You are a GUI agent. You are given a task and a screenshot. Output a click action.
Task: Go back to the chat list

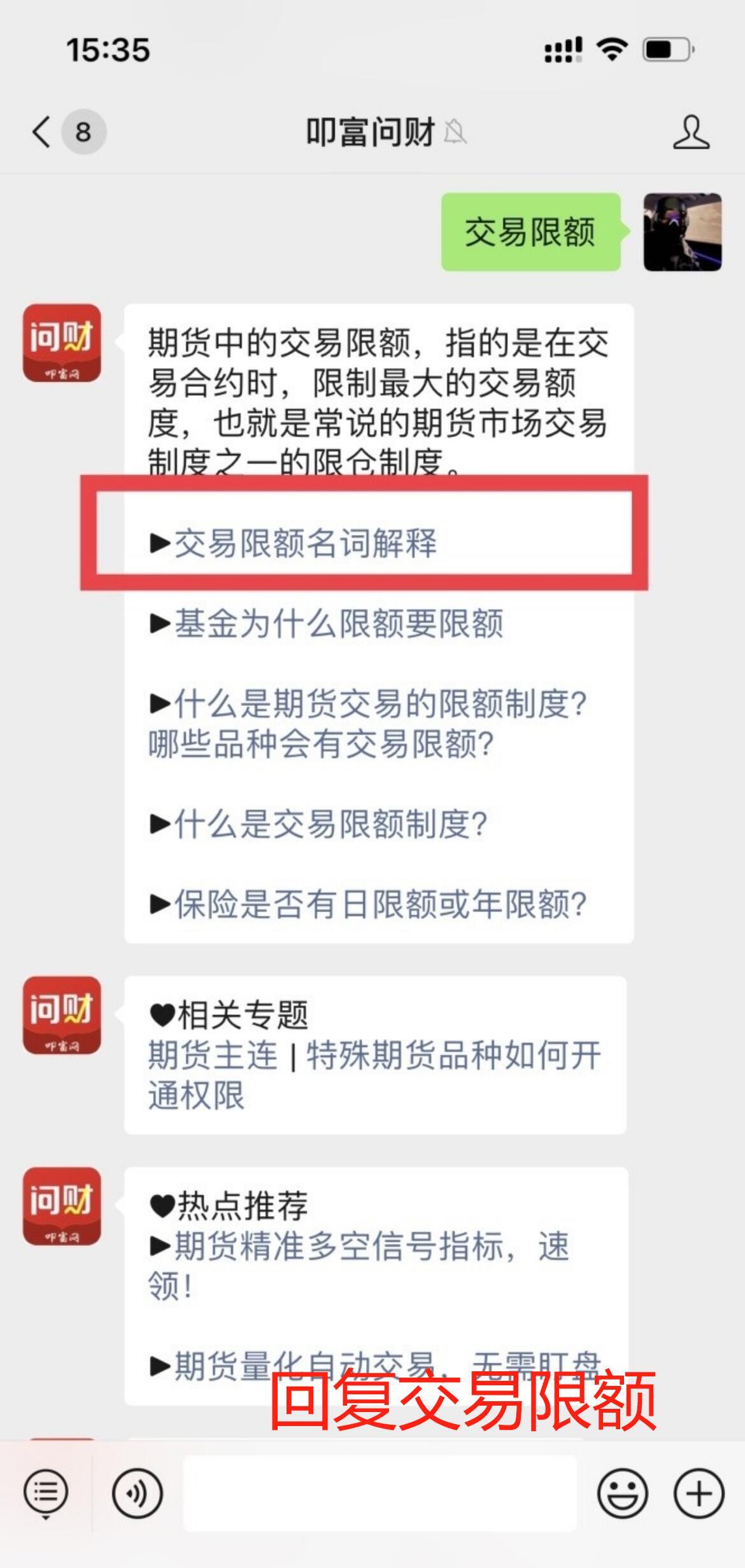42,132
